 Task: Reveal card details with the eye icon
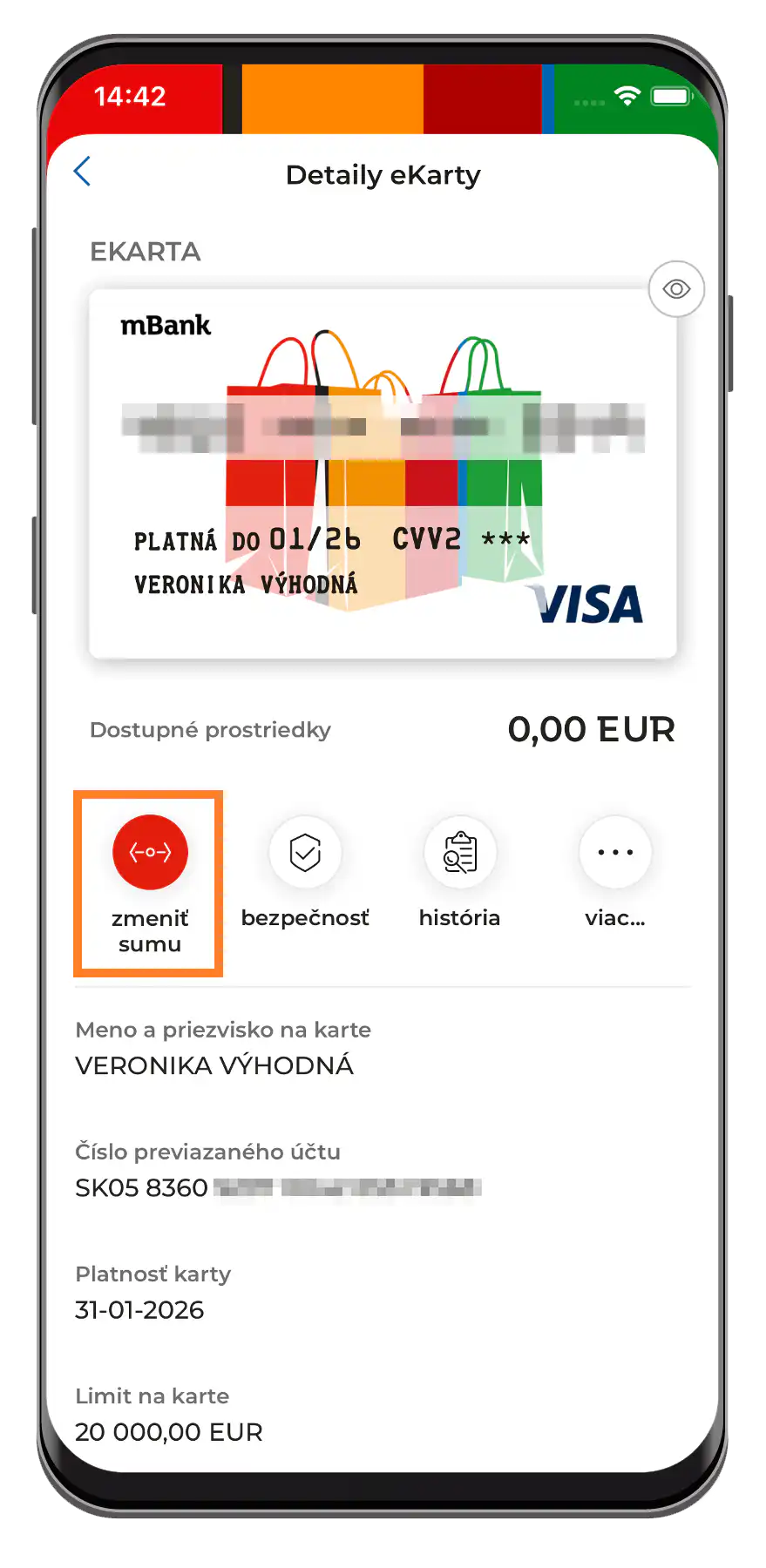click(676, 289)
